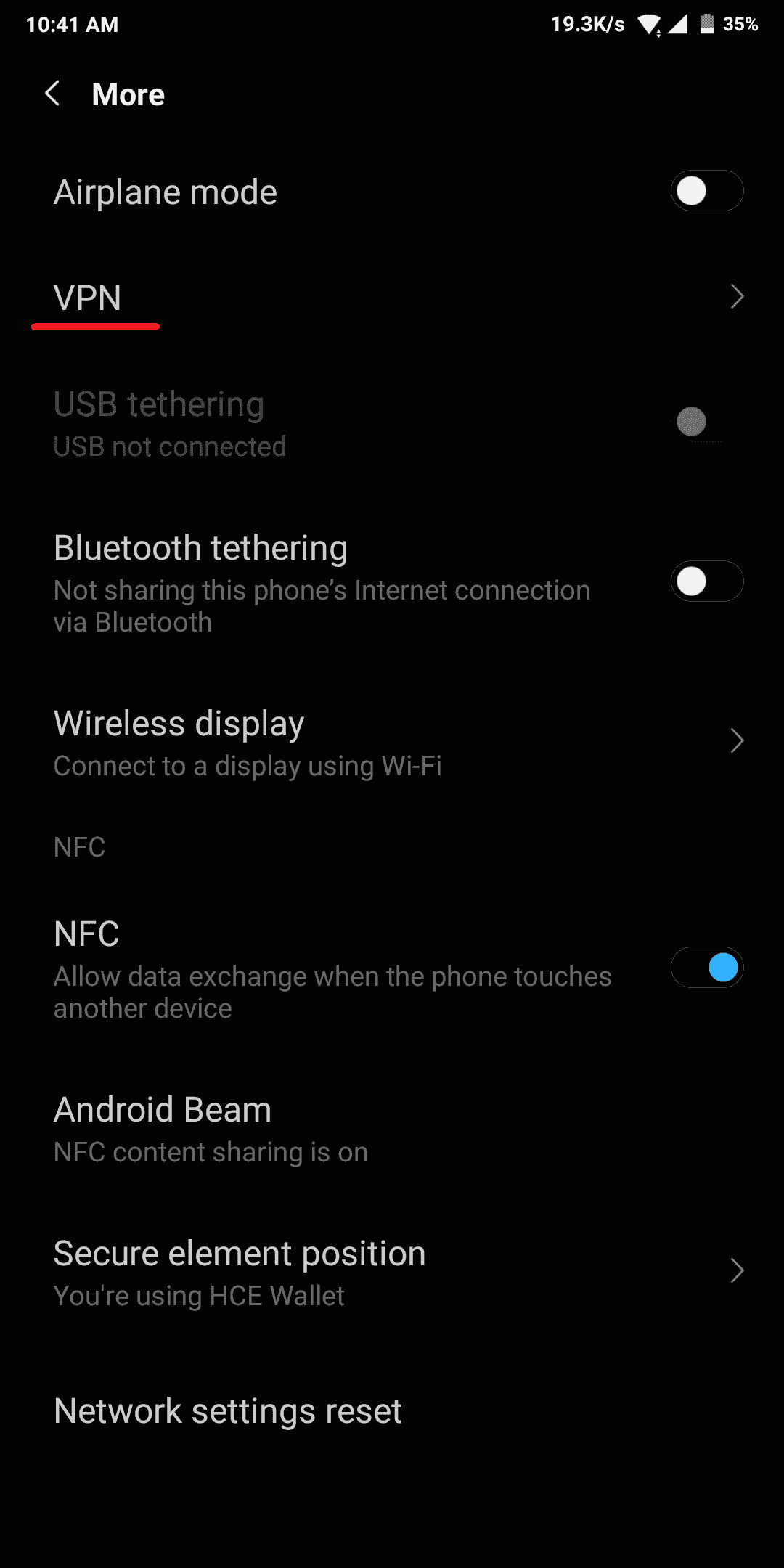This screenshot has width=784, height=1568.
Task: Select Network settings reset
Action: [392, 1410]
